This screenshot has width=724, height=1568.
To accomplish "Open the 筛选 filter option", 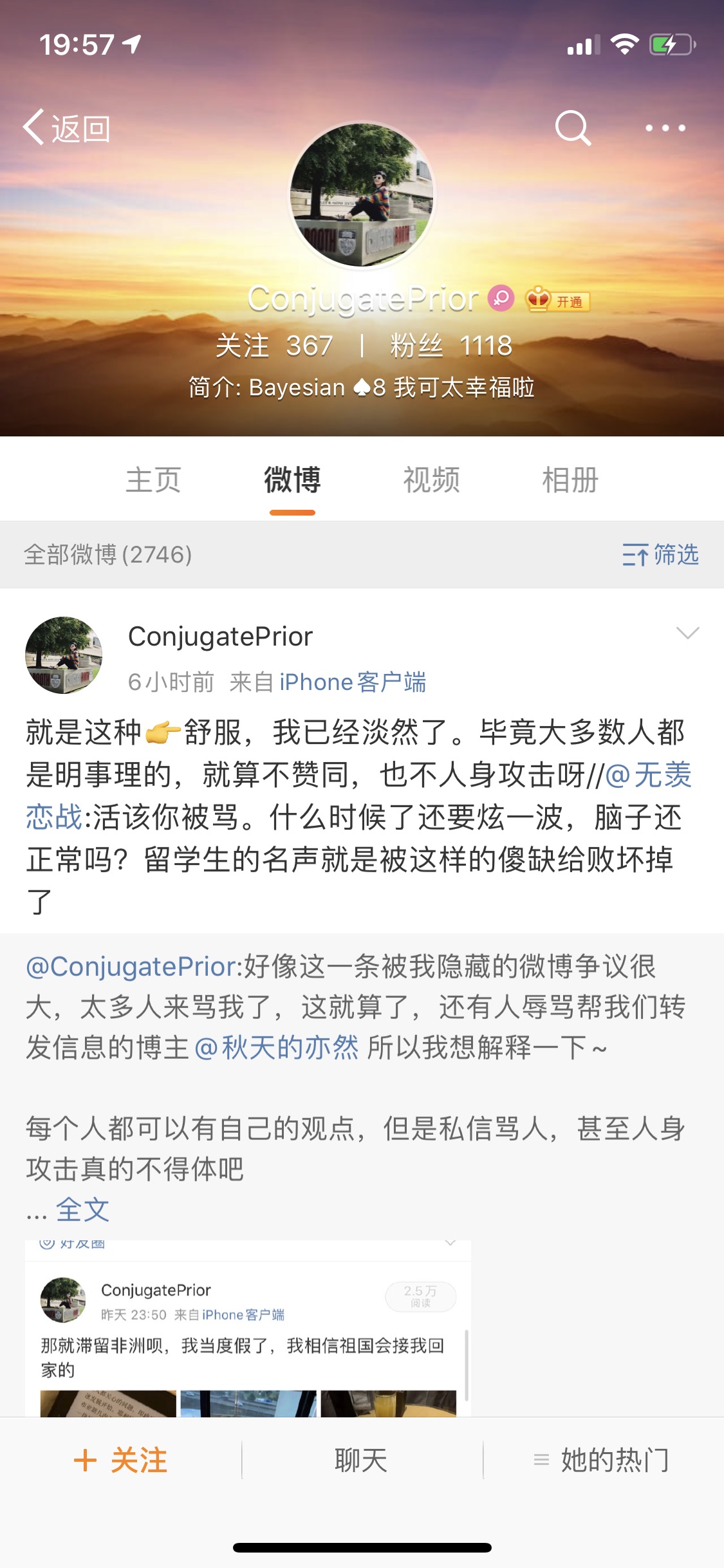I will click(x=660, y=554).
